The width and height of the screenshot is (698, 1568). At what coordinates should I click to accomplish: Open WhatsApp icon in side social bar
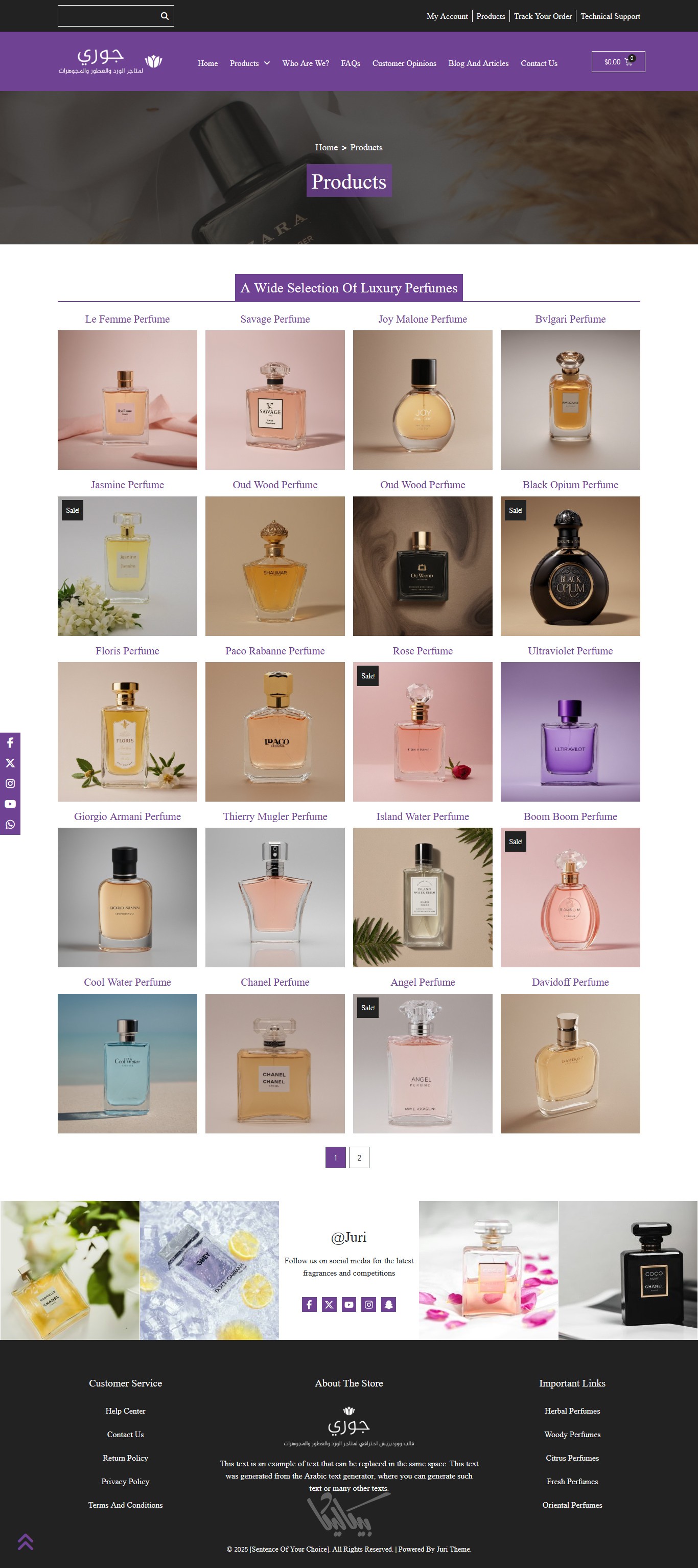pos(10,824)
